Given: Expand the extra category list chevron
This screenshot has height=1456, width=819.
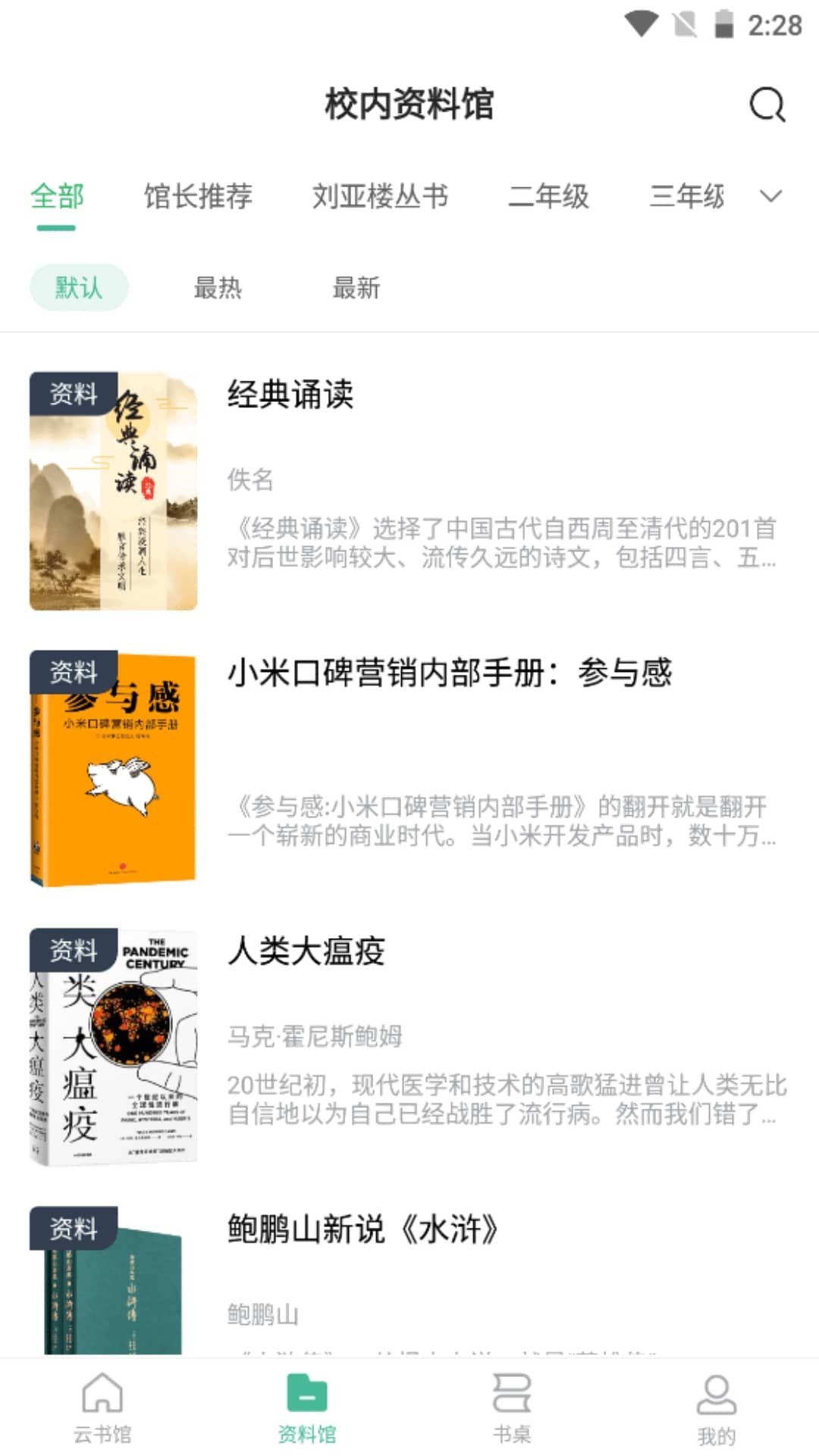Looking at the screenshot, I should coord(771,197).
